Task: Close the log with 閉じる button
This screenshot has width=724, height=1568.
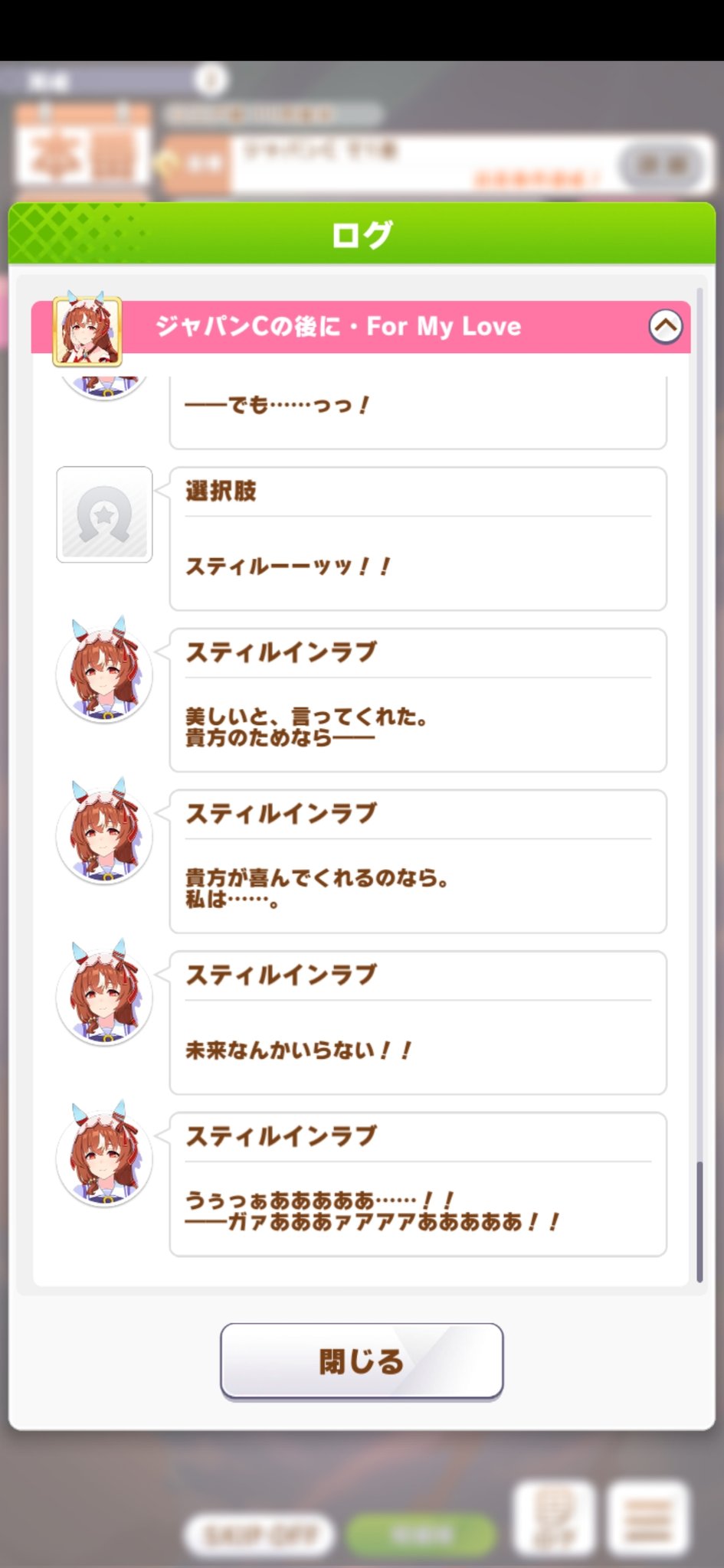Action: tap(362, 1361)
